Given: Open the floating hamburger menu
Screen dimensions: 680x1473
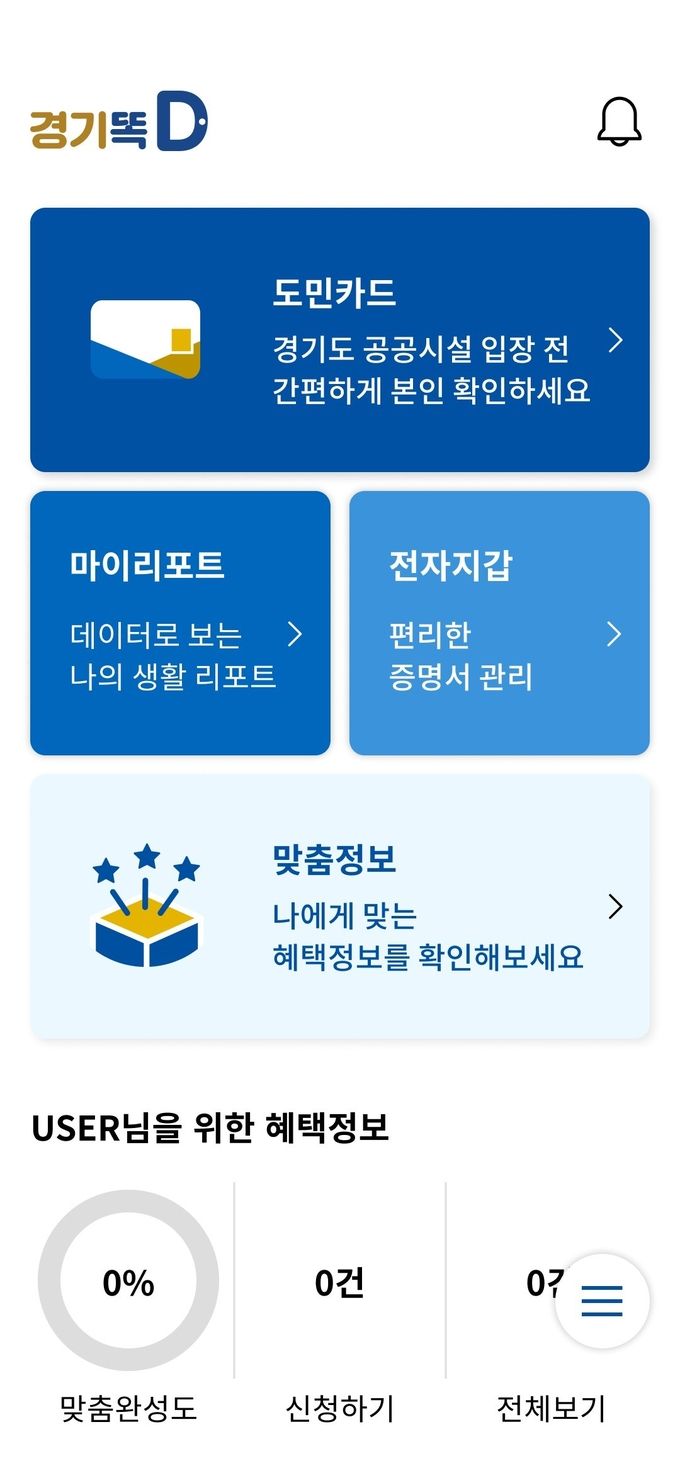Looking at the screenshot, I should pos(602,1301).
